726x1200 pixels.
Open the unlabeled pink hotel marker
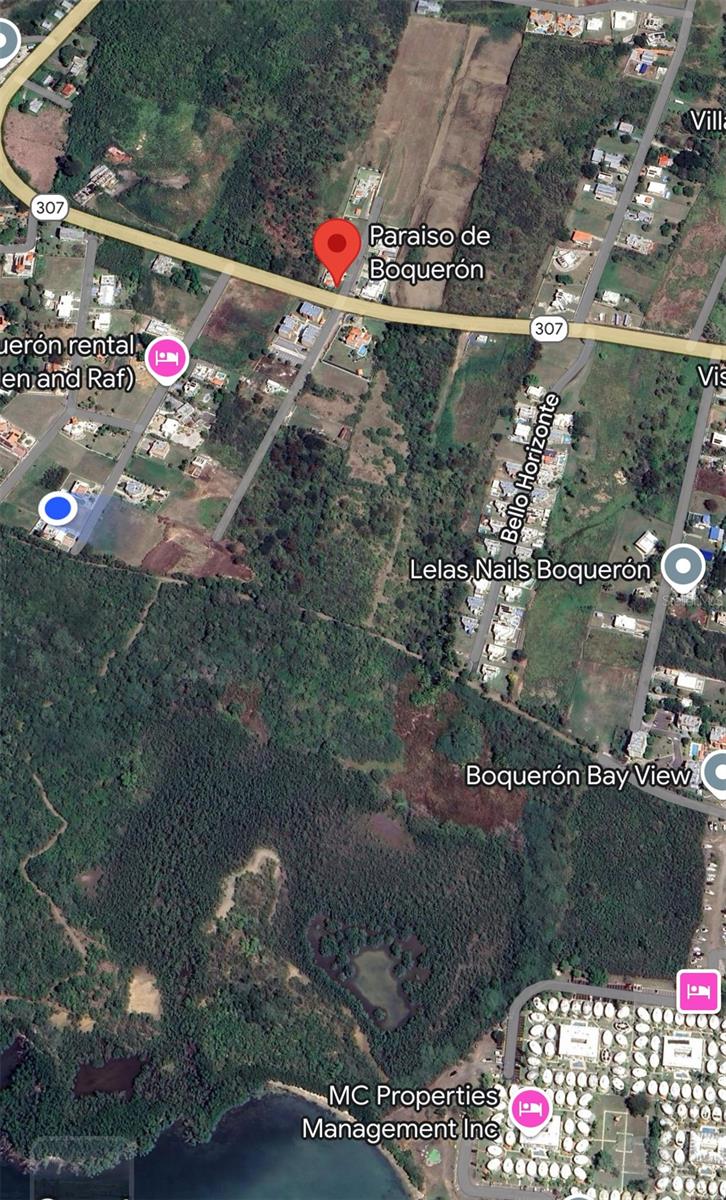[697, 990]
